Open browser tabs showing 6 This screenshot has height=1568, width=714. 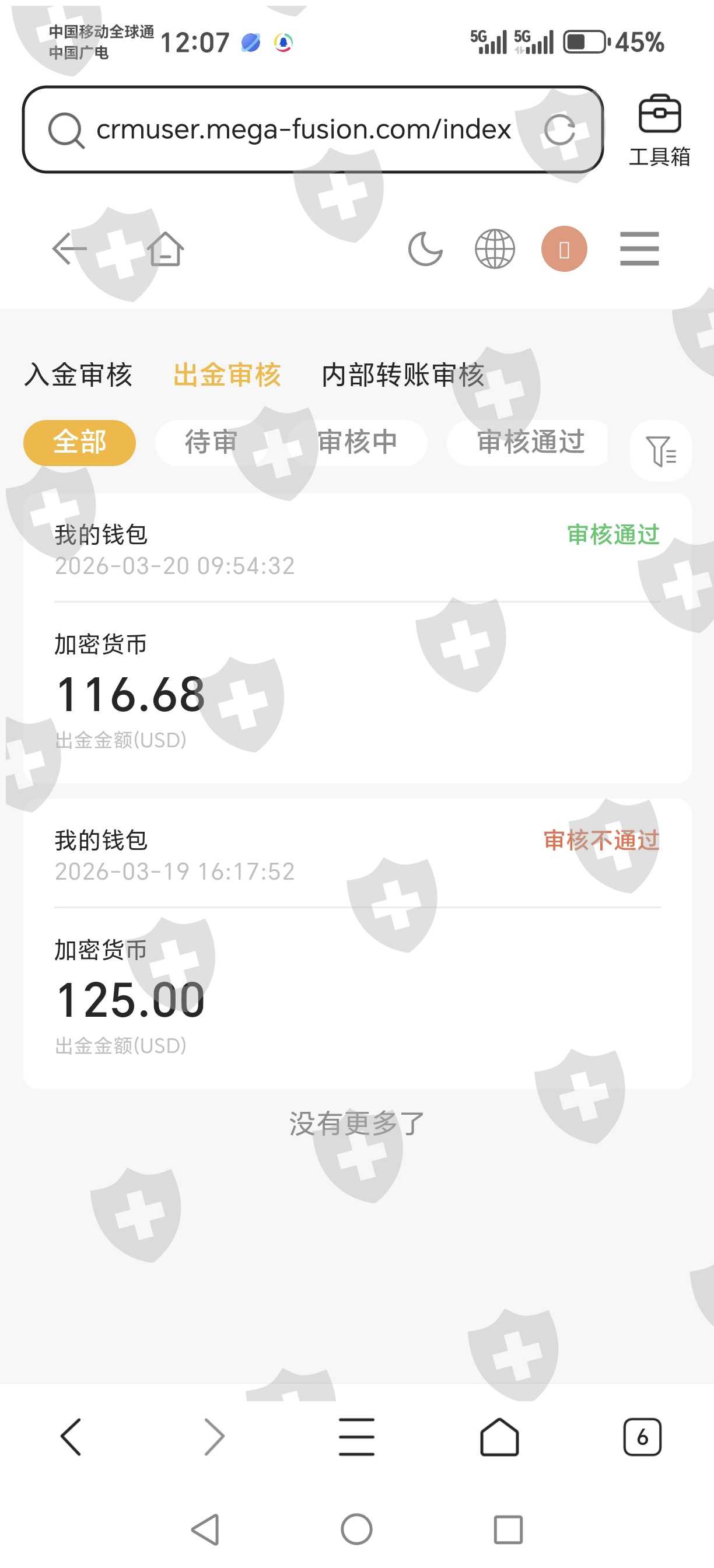[642, 1437]
